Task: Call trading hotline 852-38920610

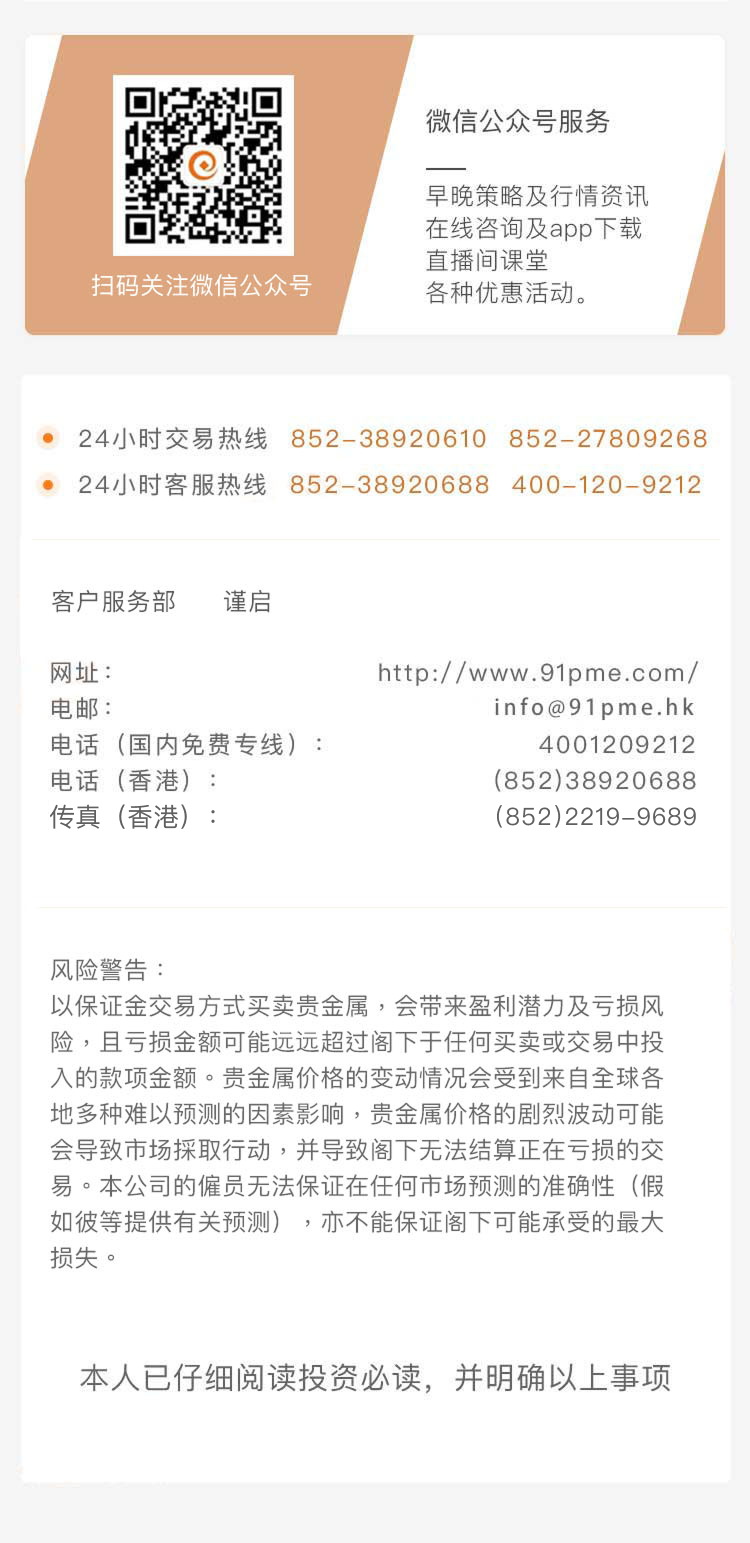Action: 388,439
